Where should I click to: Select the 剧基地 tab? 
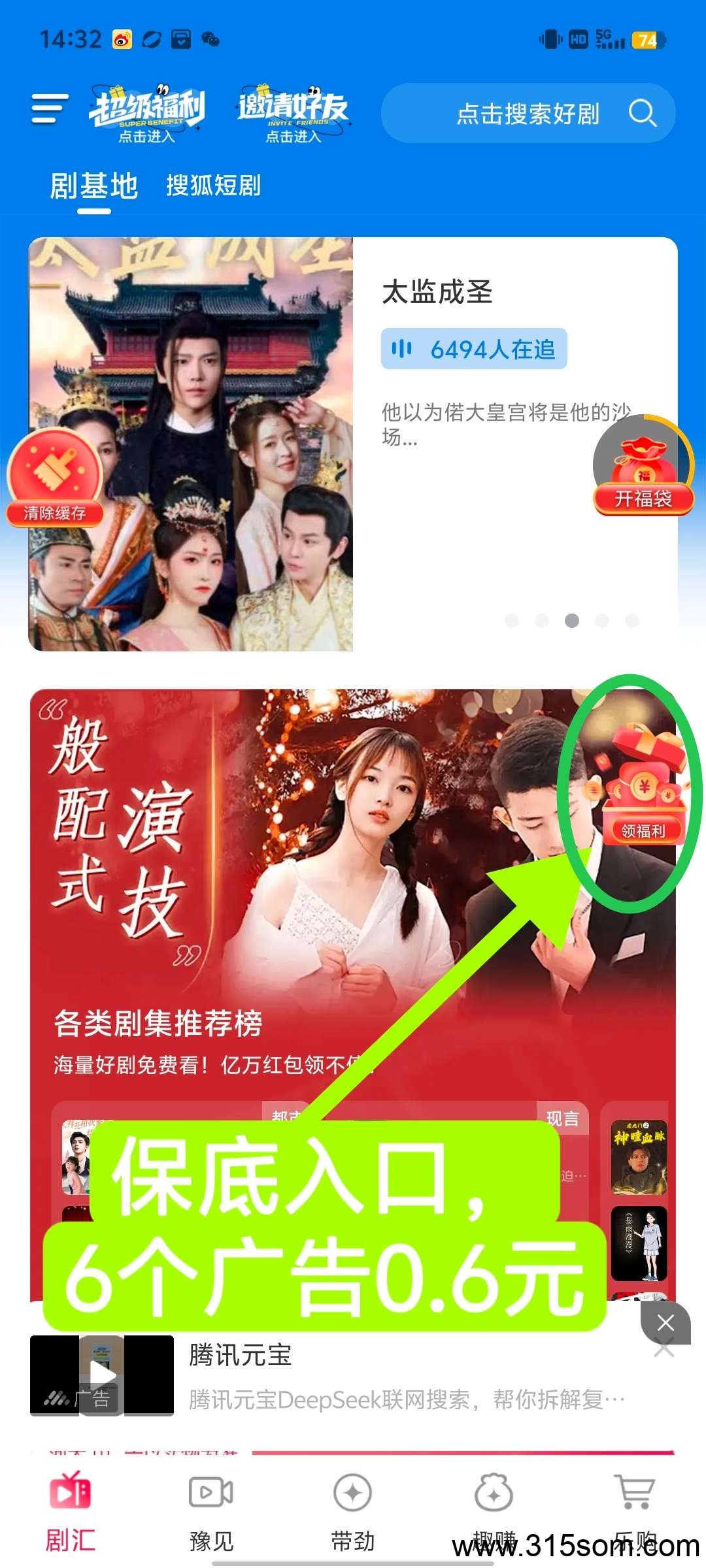tap(93, 187)
